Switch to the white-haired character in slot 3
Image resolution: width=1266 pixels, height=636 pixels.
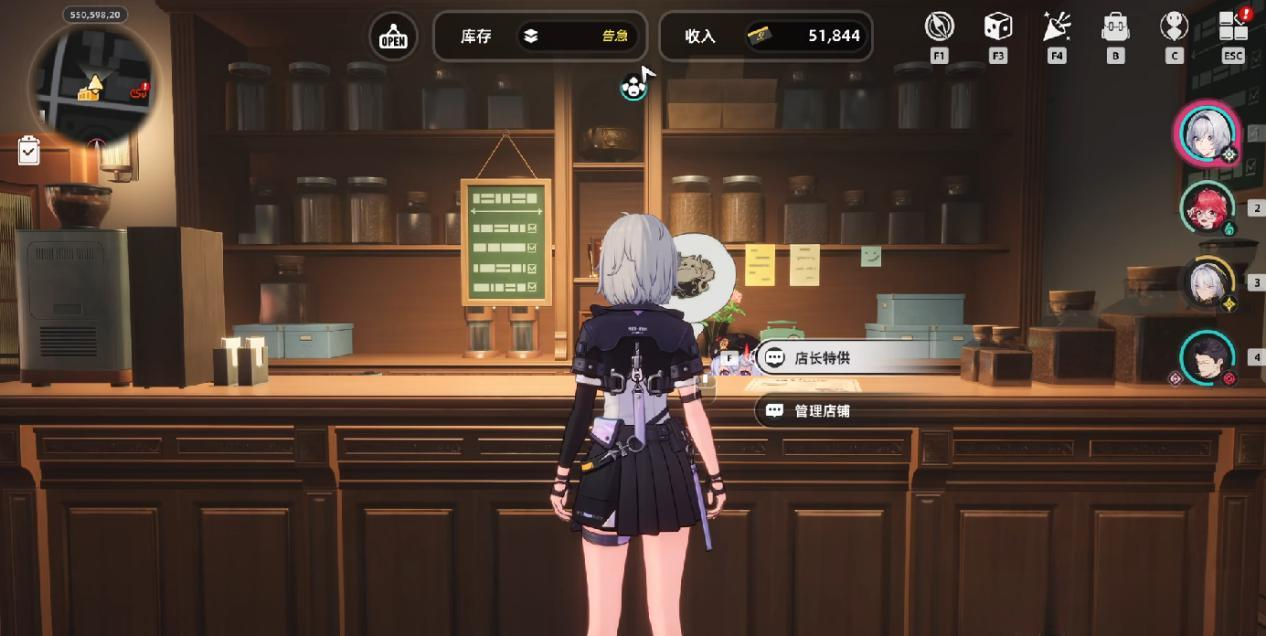1207,283
